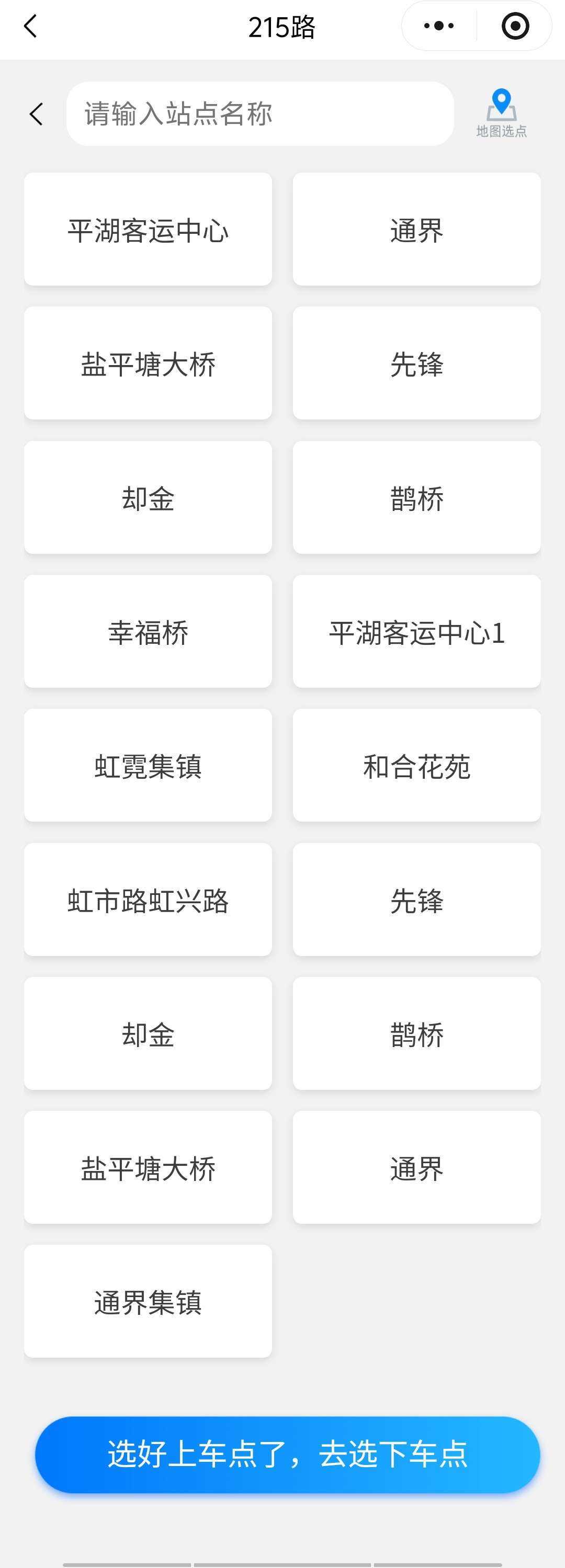This screenshot has height=1568, width=565.
Task: Open the mini program three-dot menu
Action: click(x=439, y=26)
